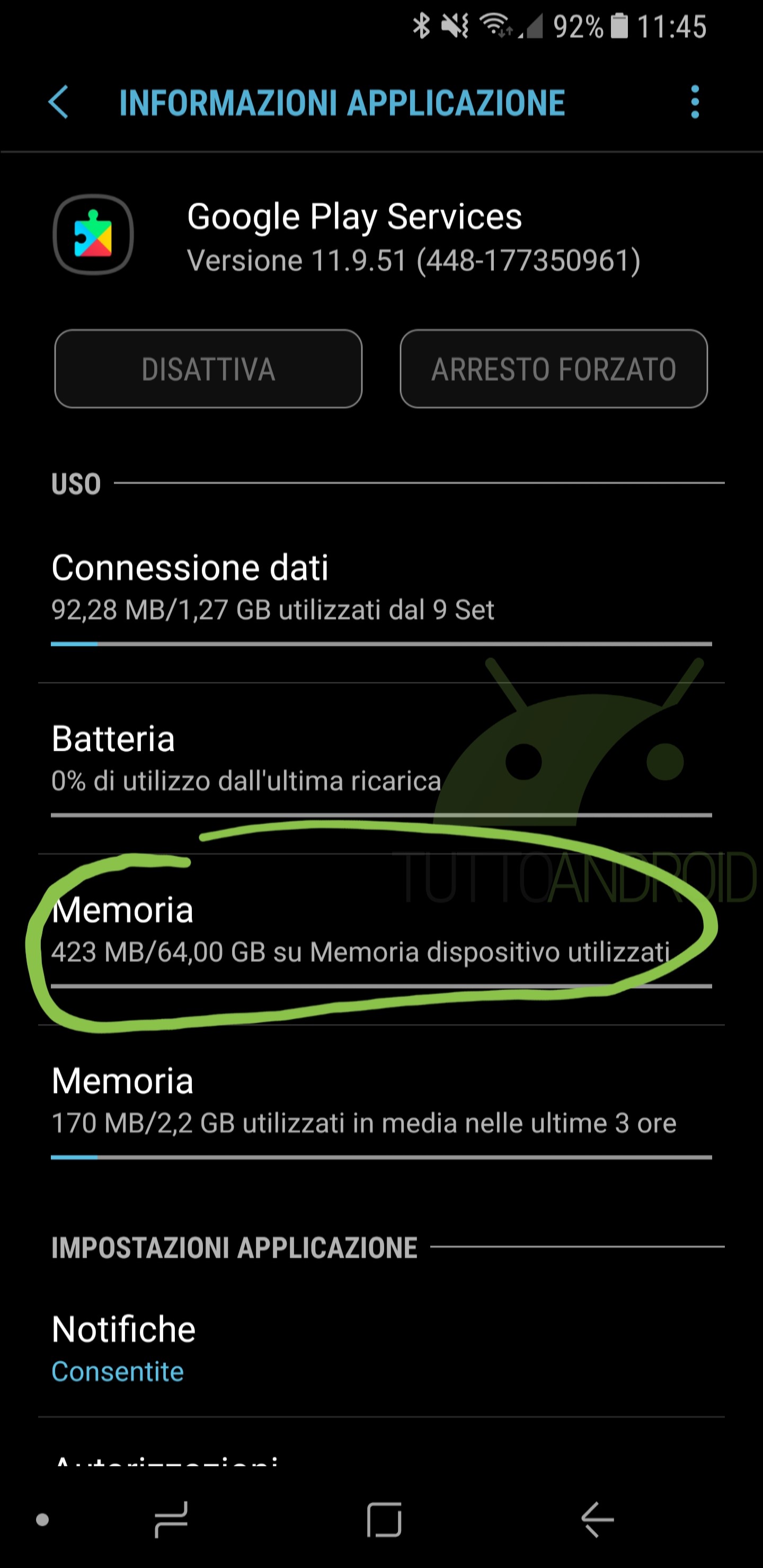This screenshot has width=763, height=1568.
Task: Tap the Disattiva button
Action: click(208, 369)
